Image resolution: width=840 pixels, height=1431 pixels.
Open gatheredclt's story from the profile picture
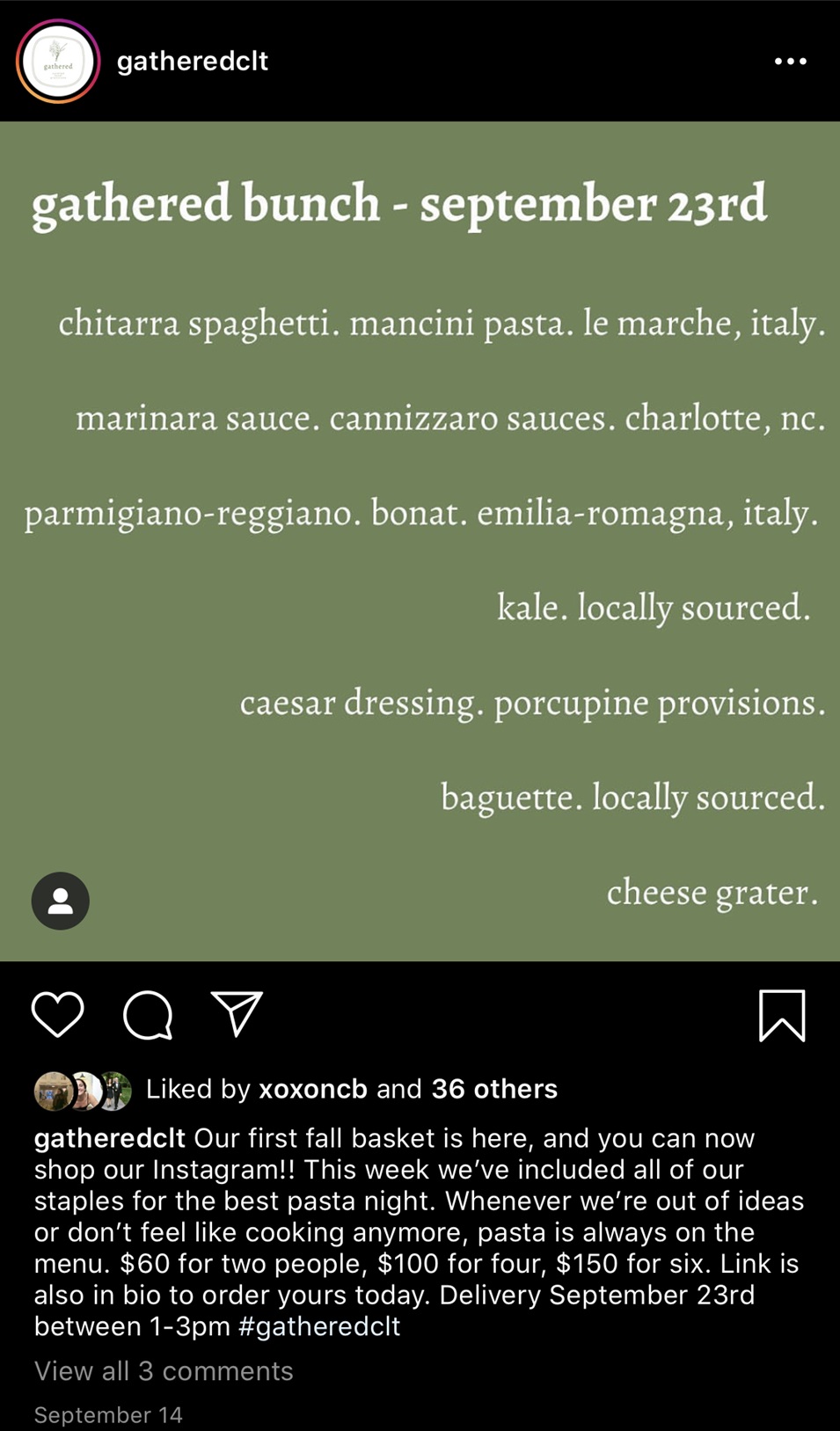click(58, 62)
